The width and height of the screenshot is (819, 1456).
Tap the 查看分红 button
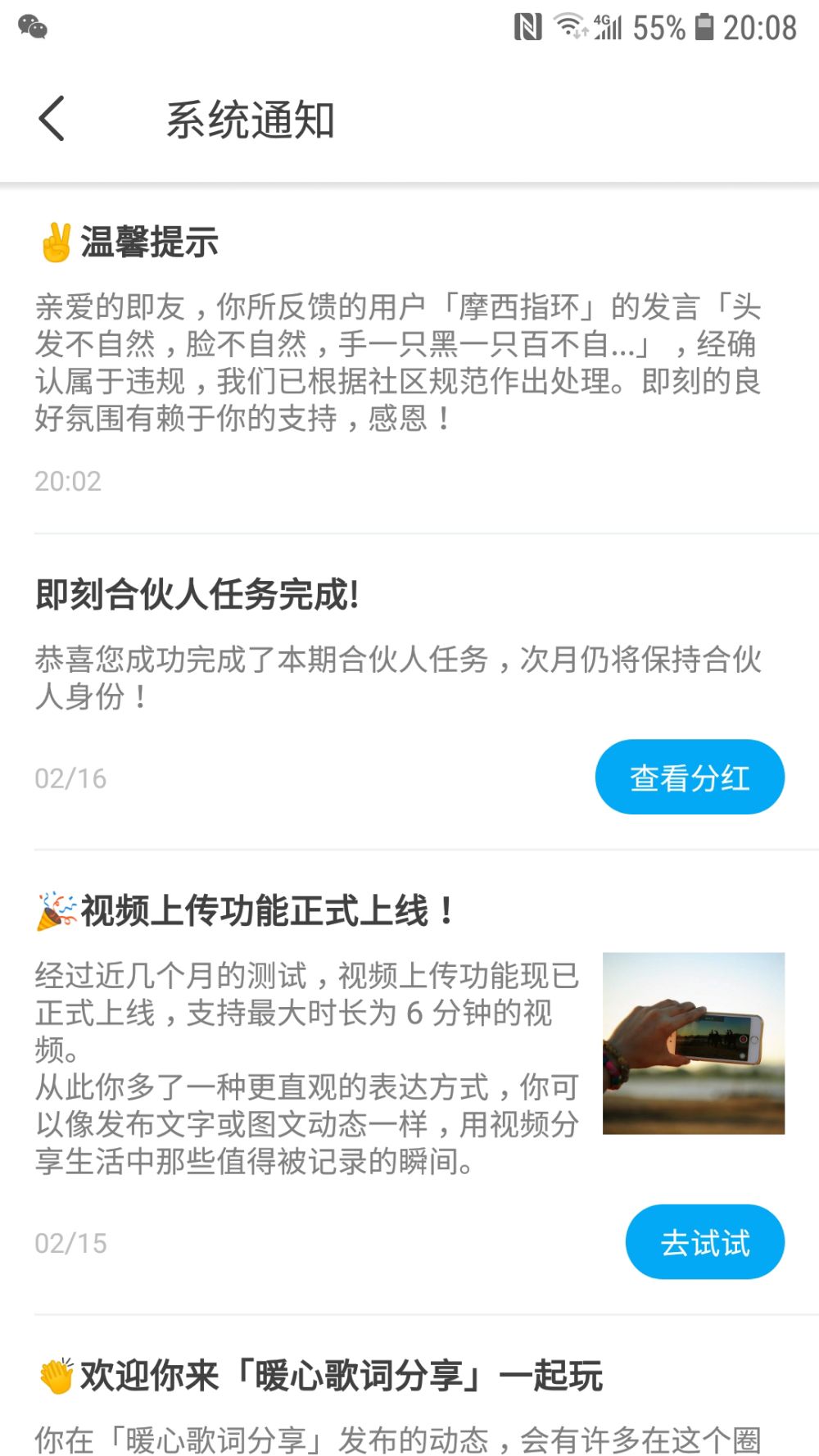[x=689, y=777]
